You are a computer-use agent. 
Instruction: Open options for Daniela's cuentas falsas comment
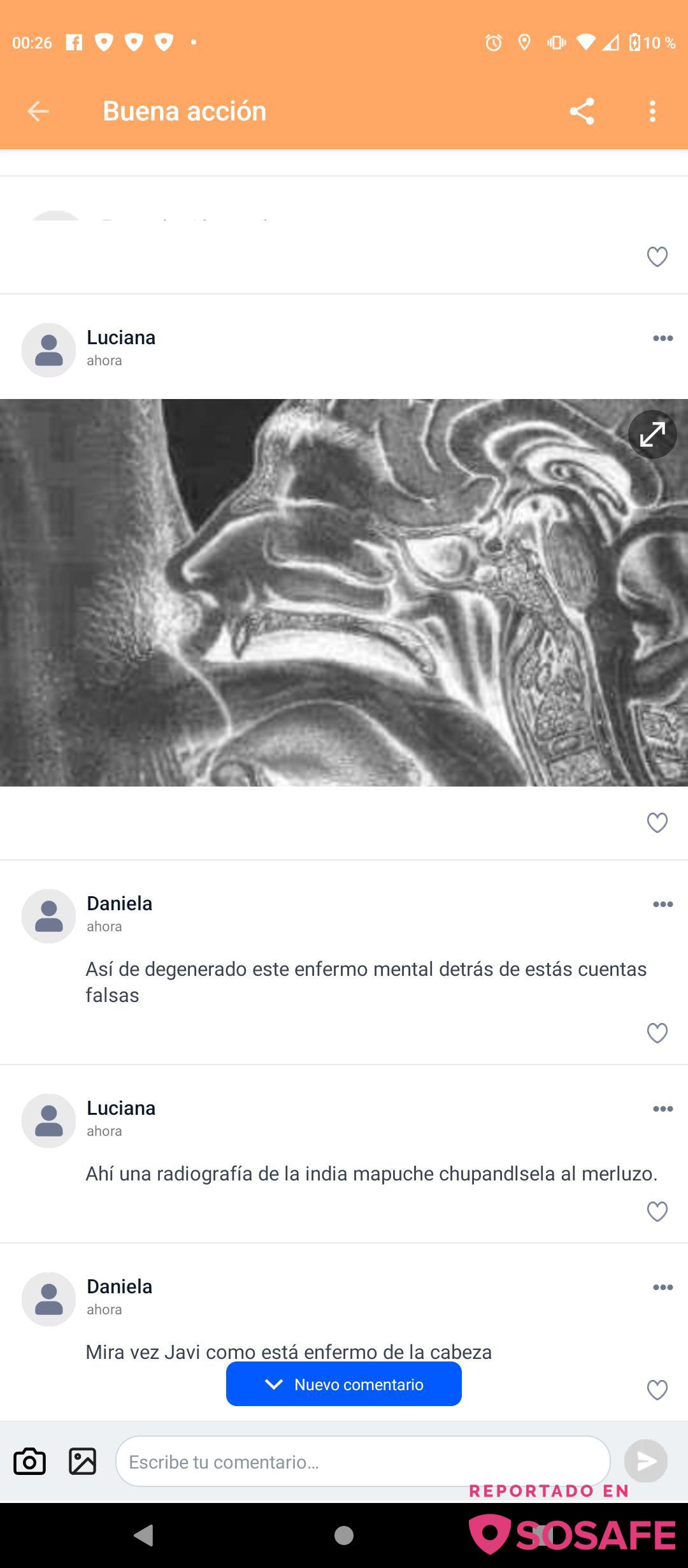(663, 904)
